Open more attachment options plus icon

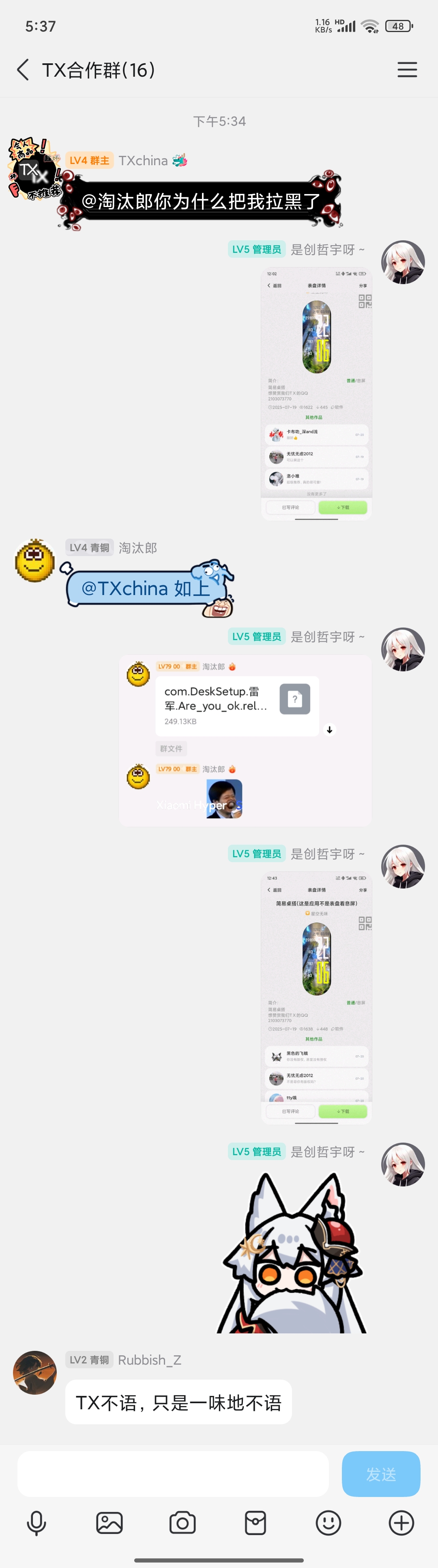401,1523
